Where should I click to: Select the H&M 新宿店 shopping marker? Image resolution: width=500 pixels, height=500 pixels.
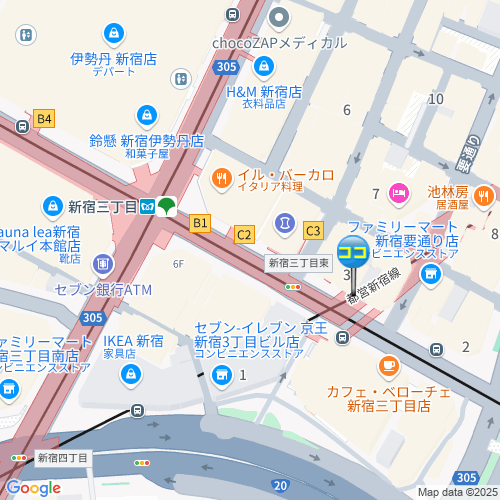point(264,68)
